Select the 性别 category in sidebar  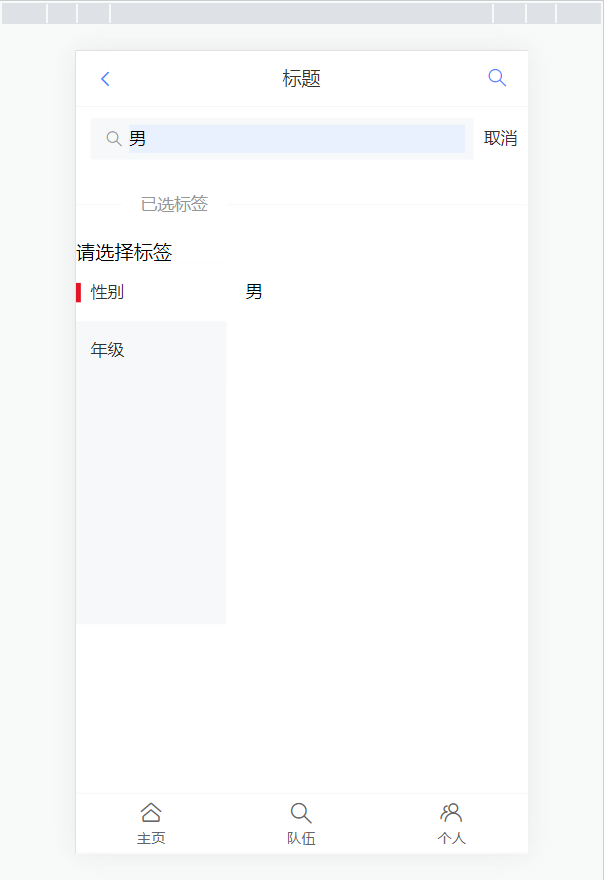tap(108, 292)
